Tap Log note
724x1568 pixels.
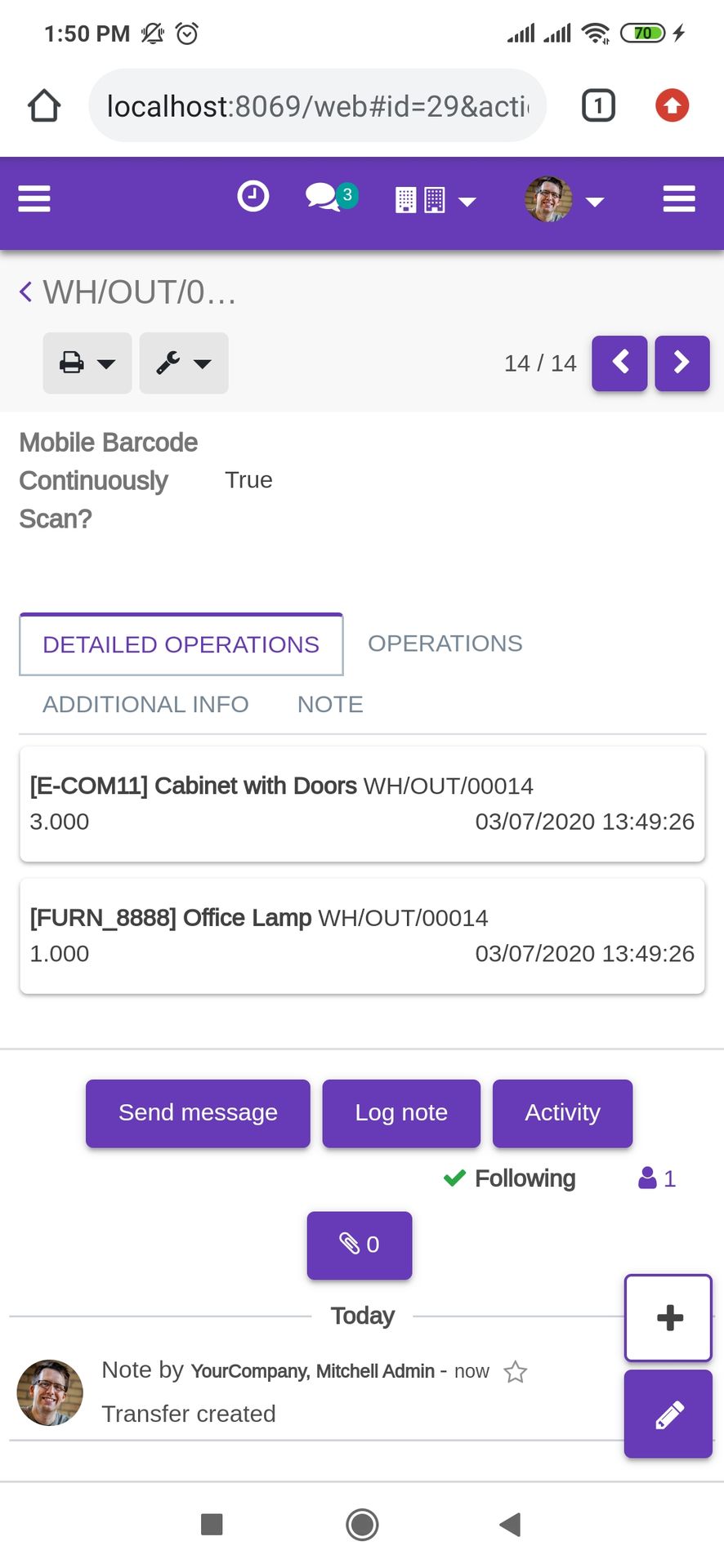[x=401, y=1113]
